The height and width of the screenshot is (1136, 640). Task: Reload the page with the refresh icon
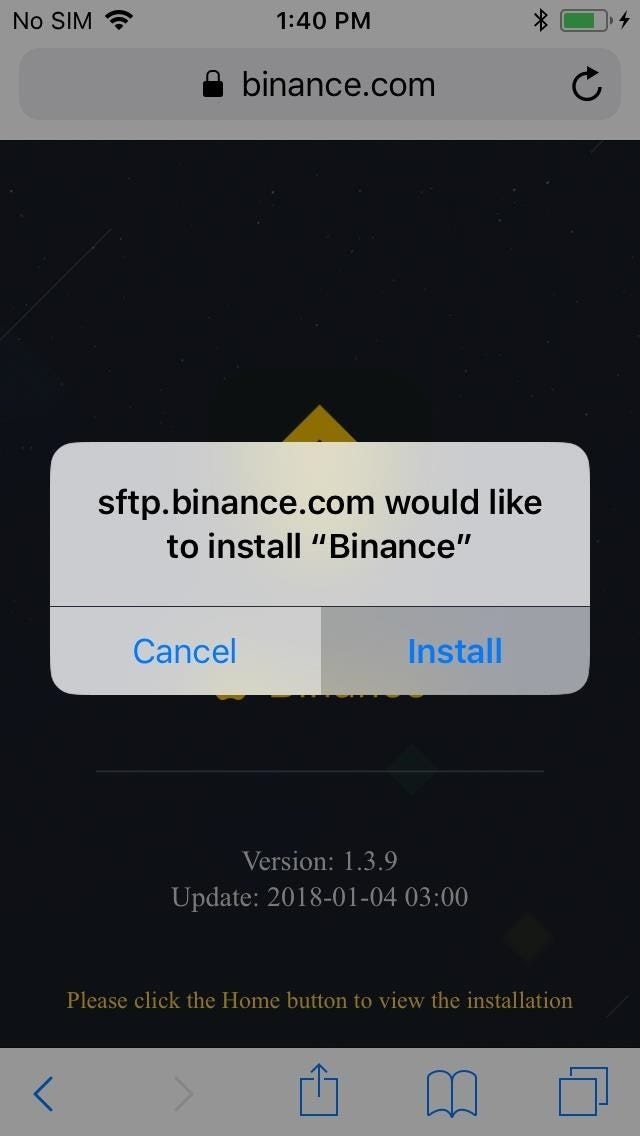586,85
